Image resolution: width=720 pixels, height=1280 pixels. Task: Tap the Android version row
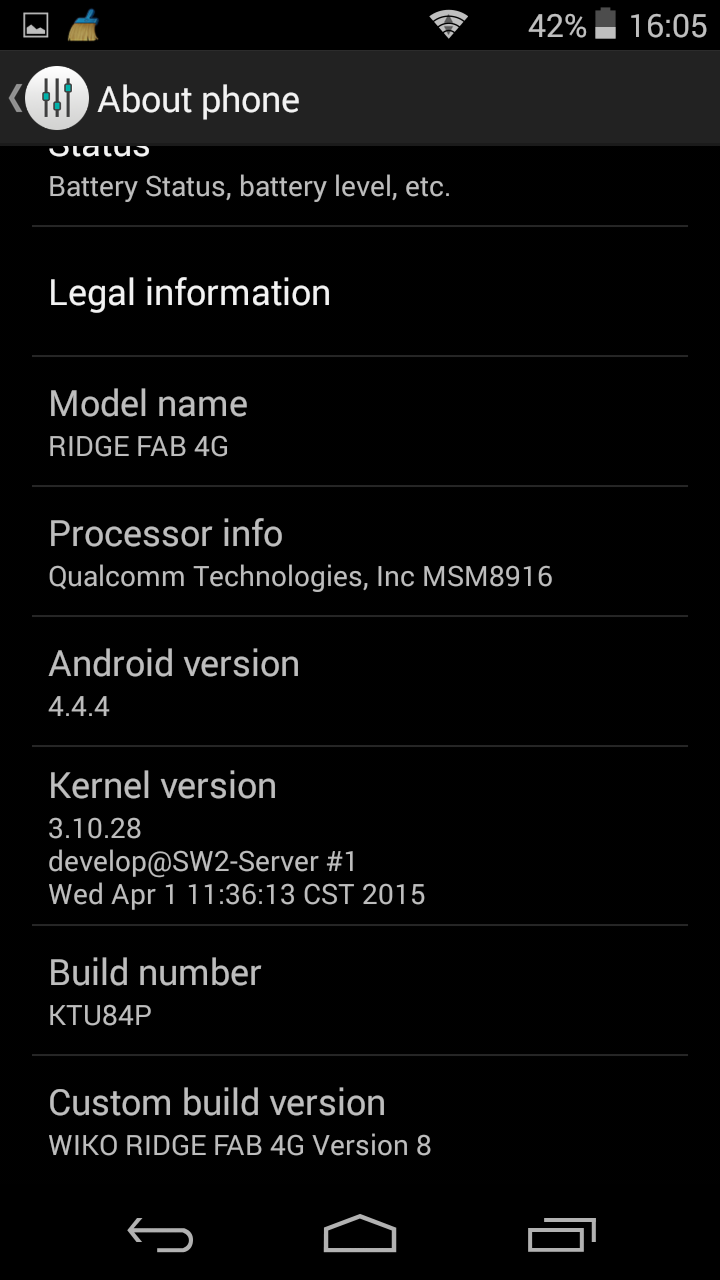[360, 682]
